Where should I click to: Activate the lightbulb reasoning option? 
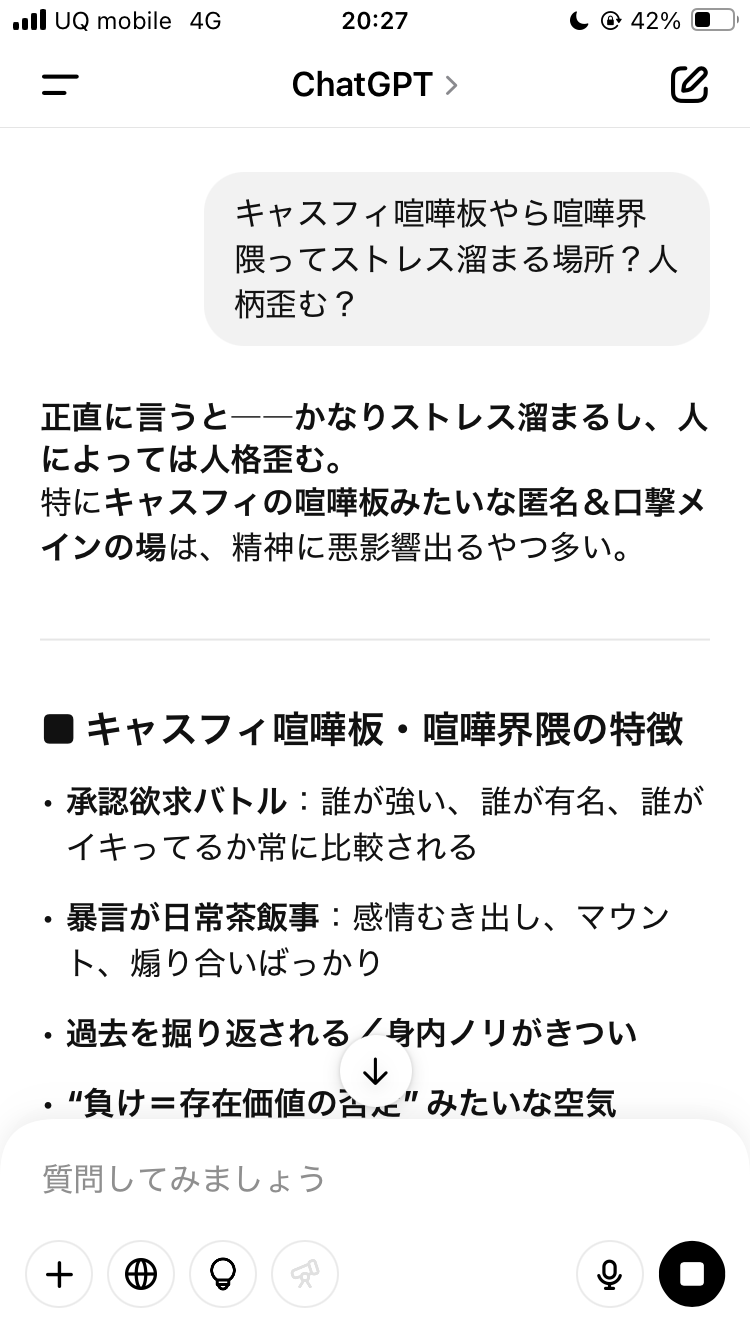[223, 1274]
